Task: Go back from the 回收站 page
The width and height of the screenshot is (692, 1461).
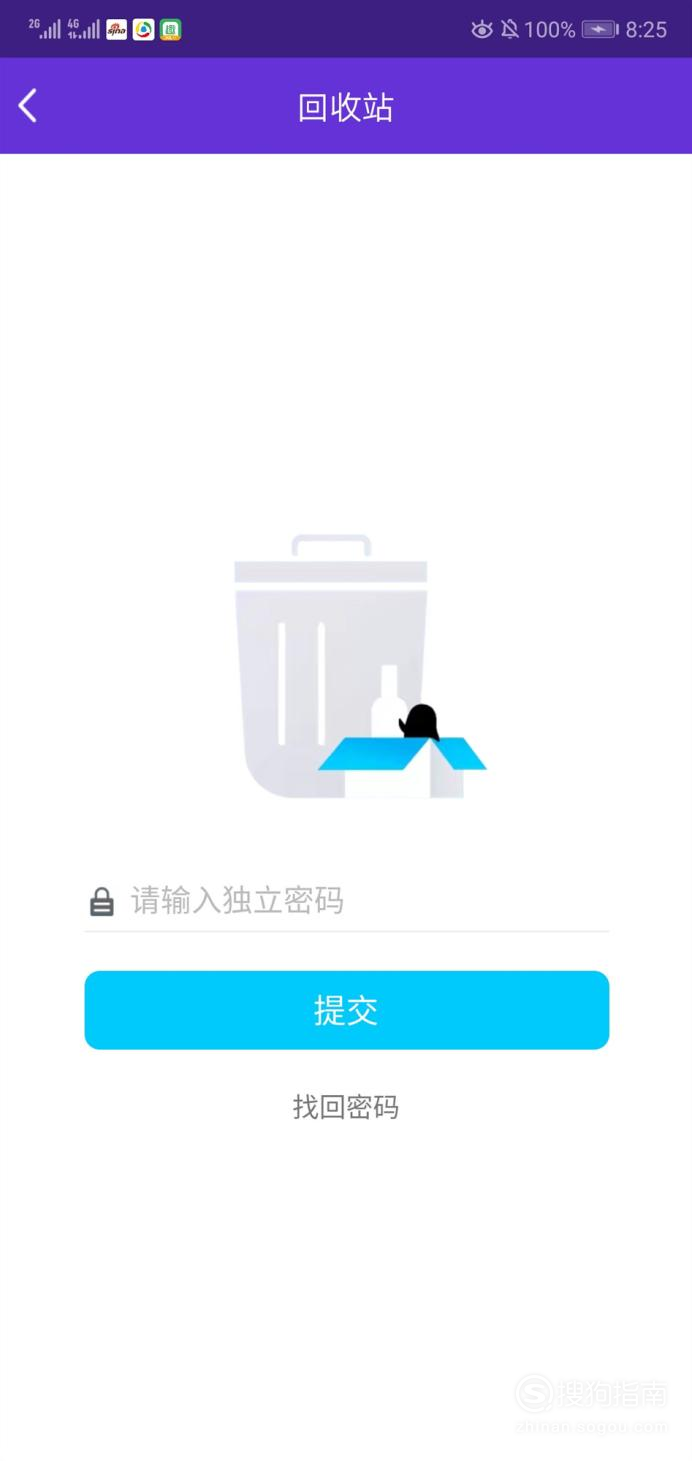Action: [28, 105]
